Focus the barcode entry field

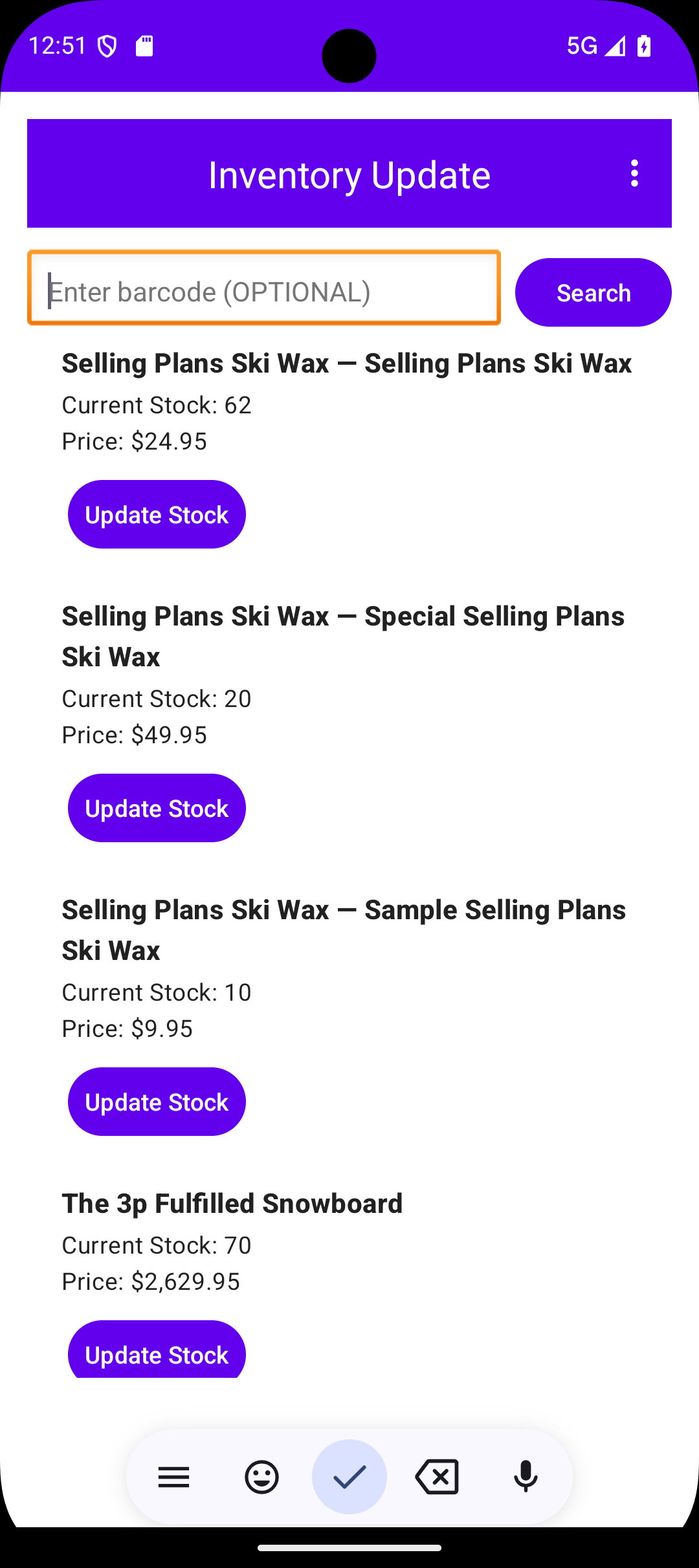[263, 291]
